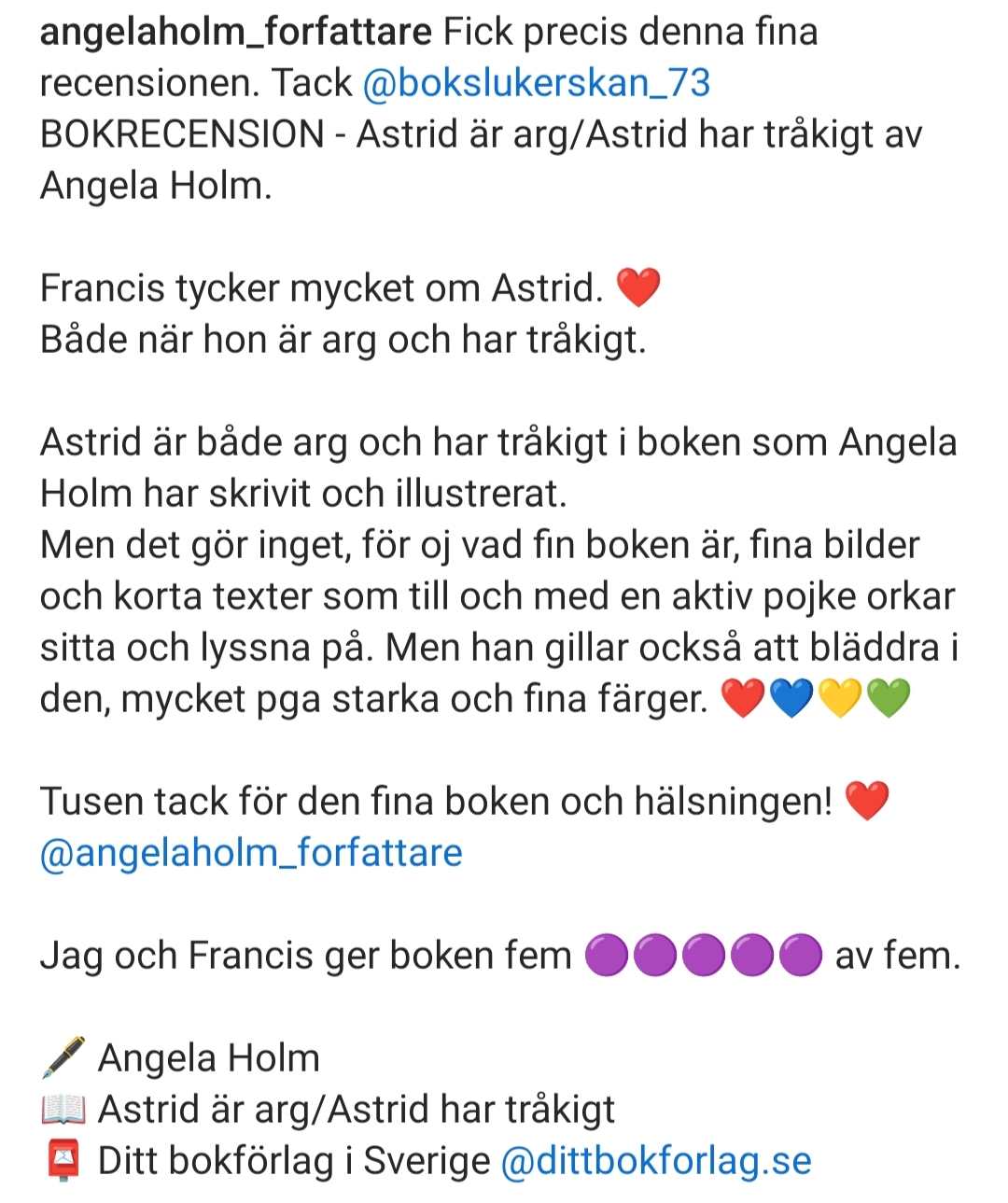The width and height of the screenshot is (1008, 1203).
Task: Open the blue @angelaholm_forfattare mention
Action: (x=251, y=853)
